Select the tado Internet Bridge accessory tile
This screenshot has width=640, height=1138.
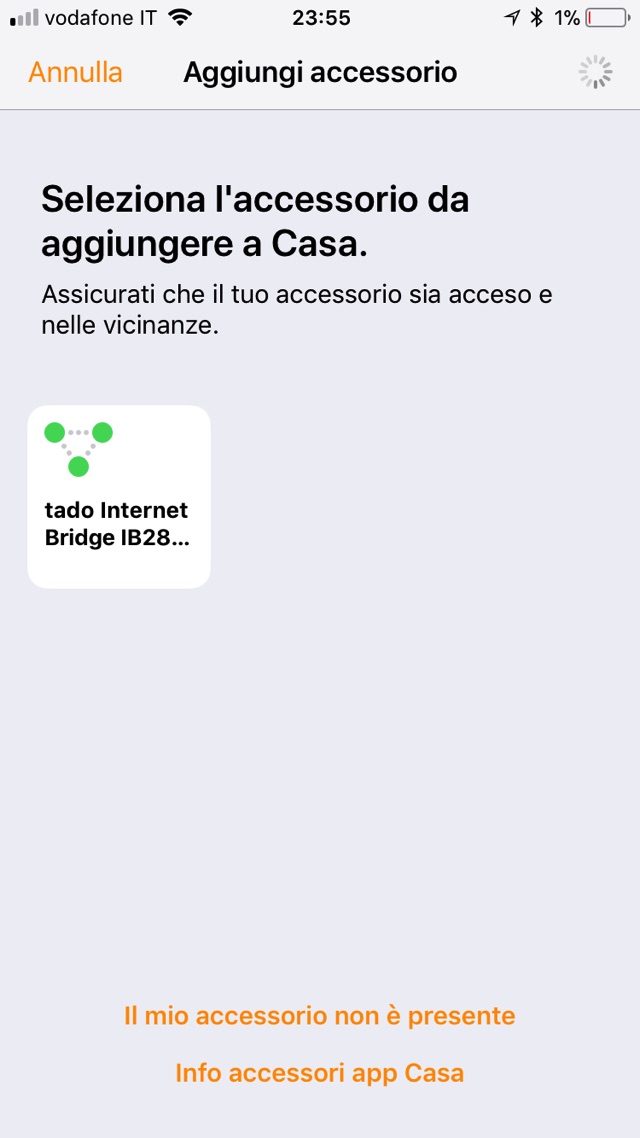click(x=119, y=496)
